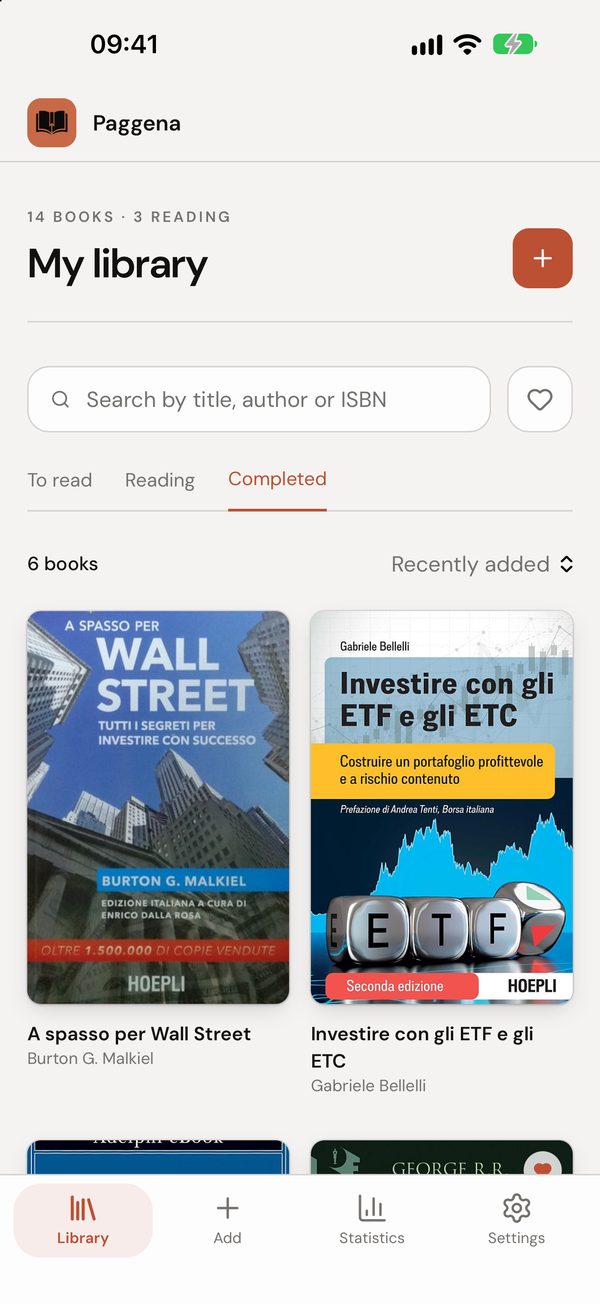This screenshot has width=600, height=1304.
Task: Open the Recently added sort dropdown
Action: [x=482, y=564]
